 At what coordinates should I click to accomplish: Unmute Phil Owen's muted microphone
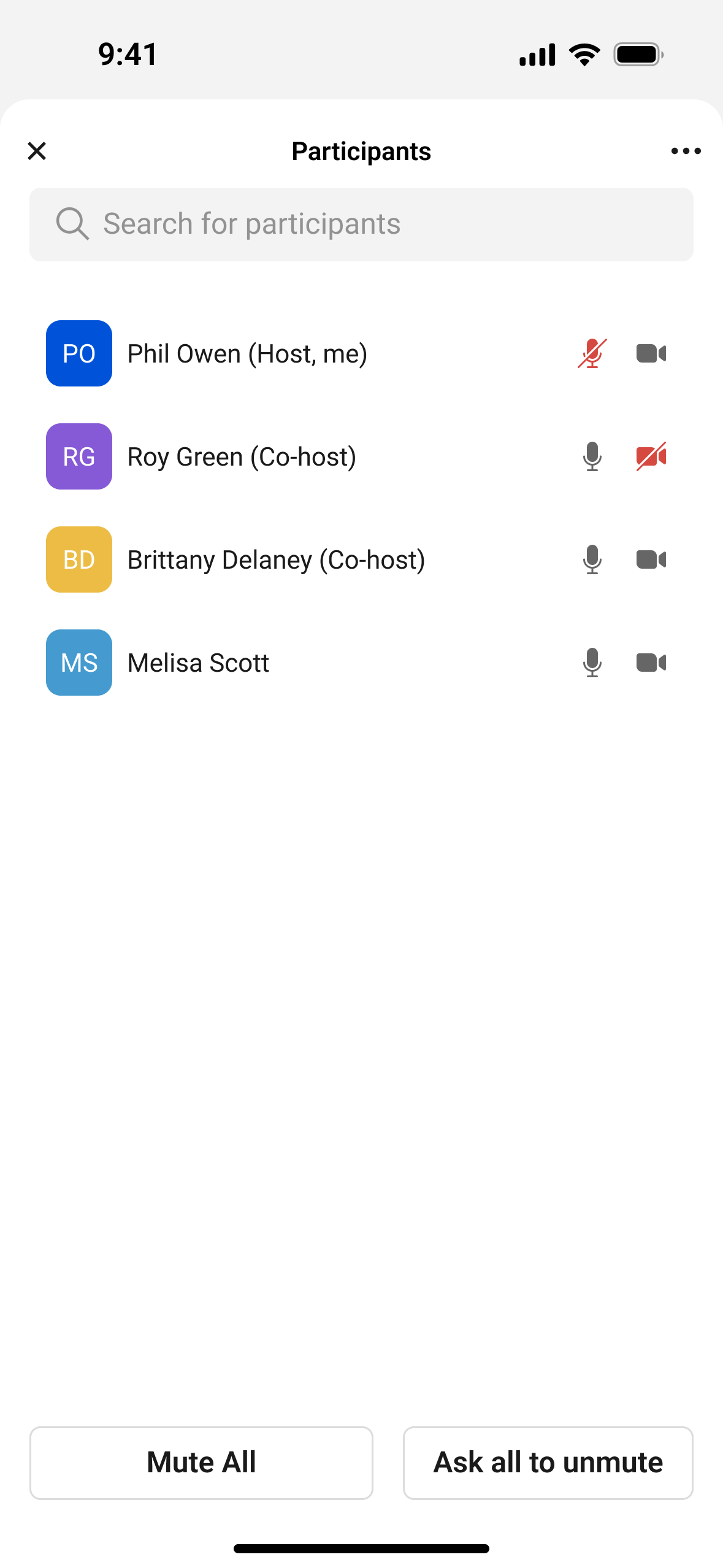point(592,353)
